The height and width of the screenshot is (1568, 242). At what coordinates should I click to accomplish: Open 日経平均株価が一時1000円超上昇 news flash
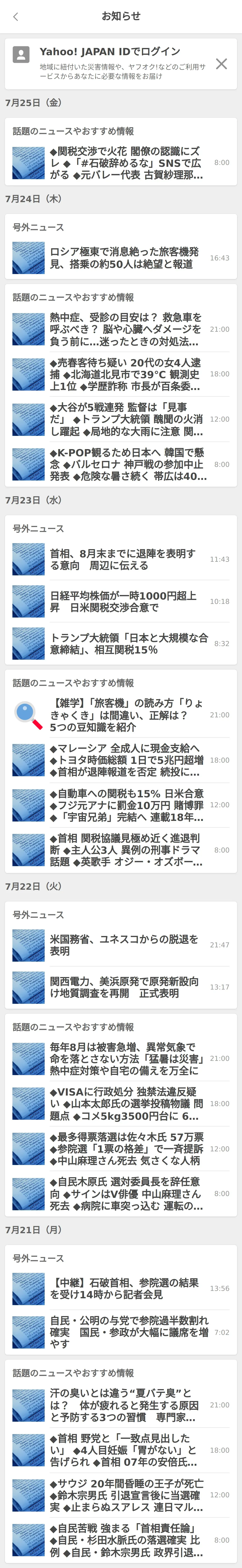point(121,601)
